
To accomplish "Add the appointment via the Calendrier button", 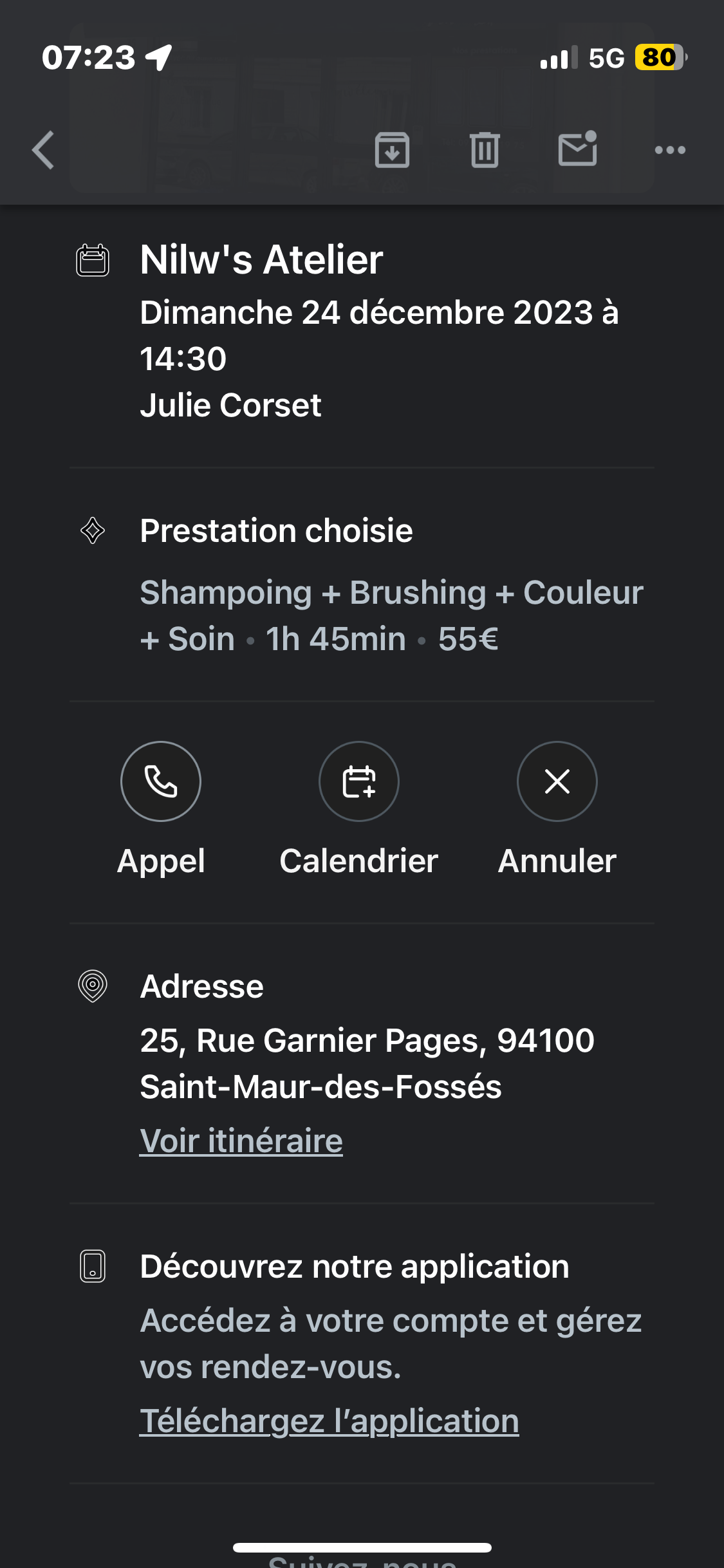I will coord(359,781).
